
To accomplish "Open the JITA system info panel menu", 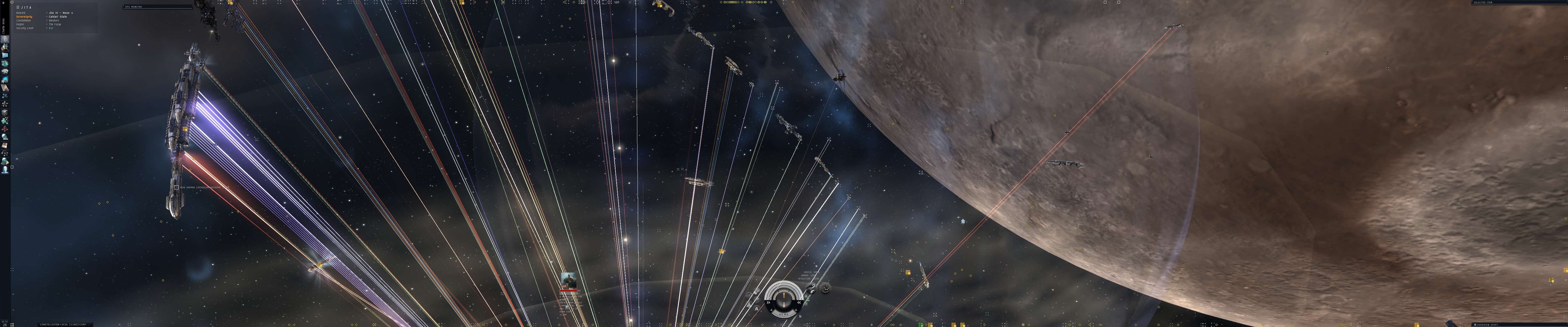I will 18,7.
